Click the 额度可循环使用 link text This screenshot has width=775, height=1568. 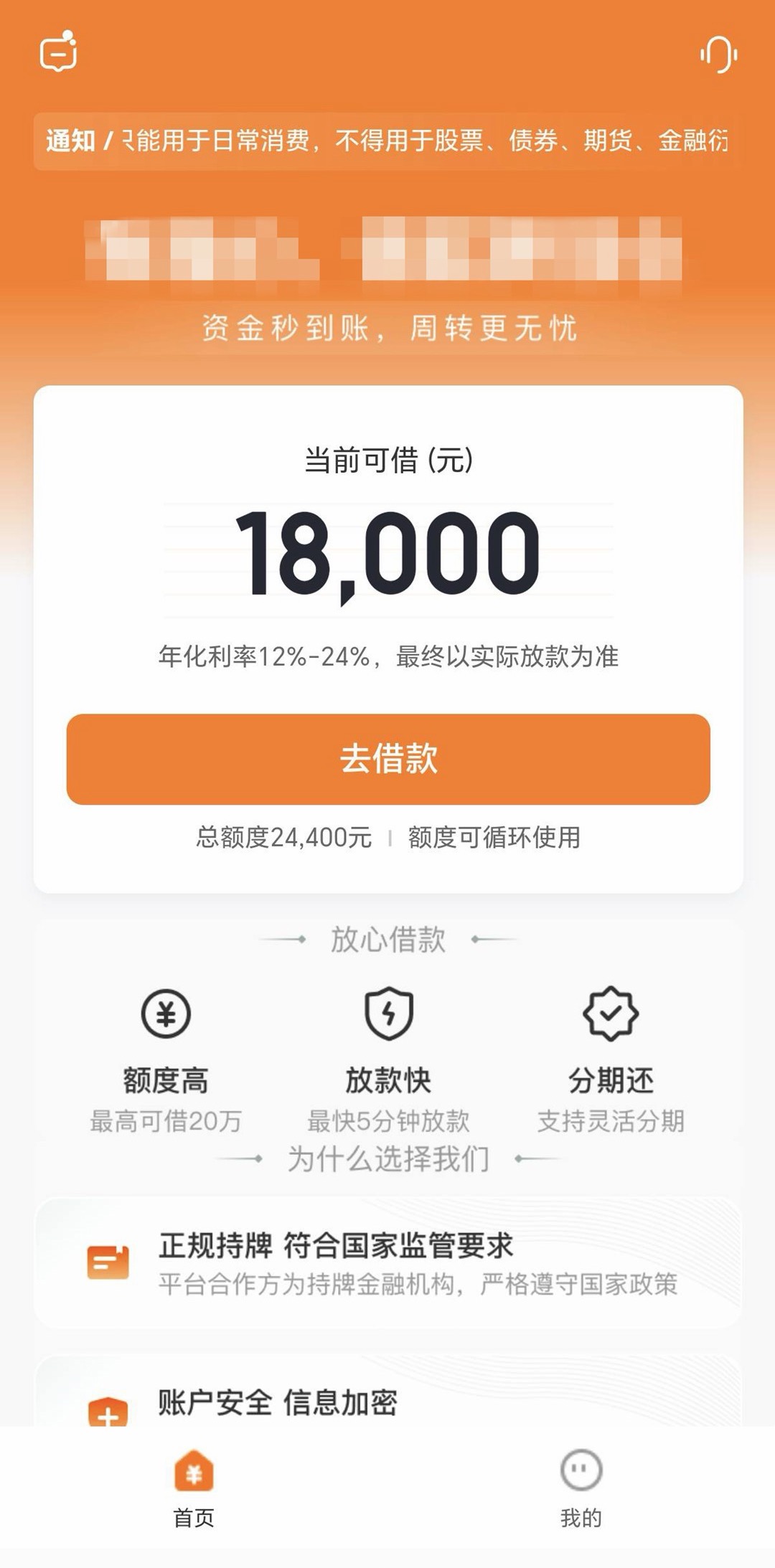pyautogui.click(x=495, y=836)
